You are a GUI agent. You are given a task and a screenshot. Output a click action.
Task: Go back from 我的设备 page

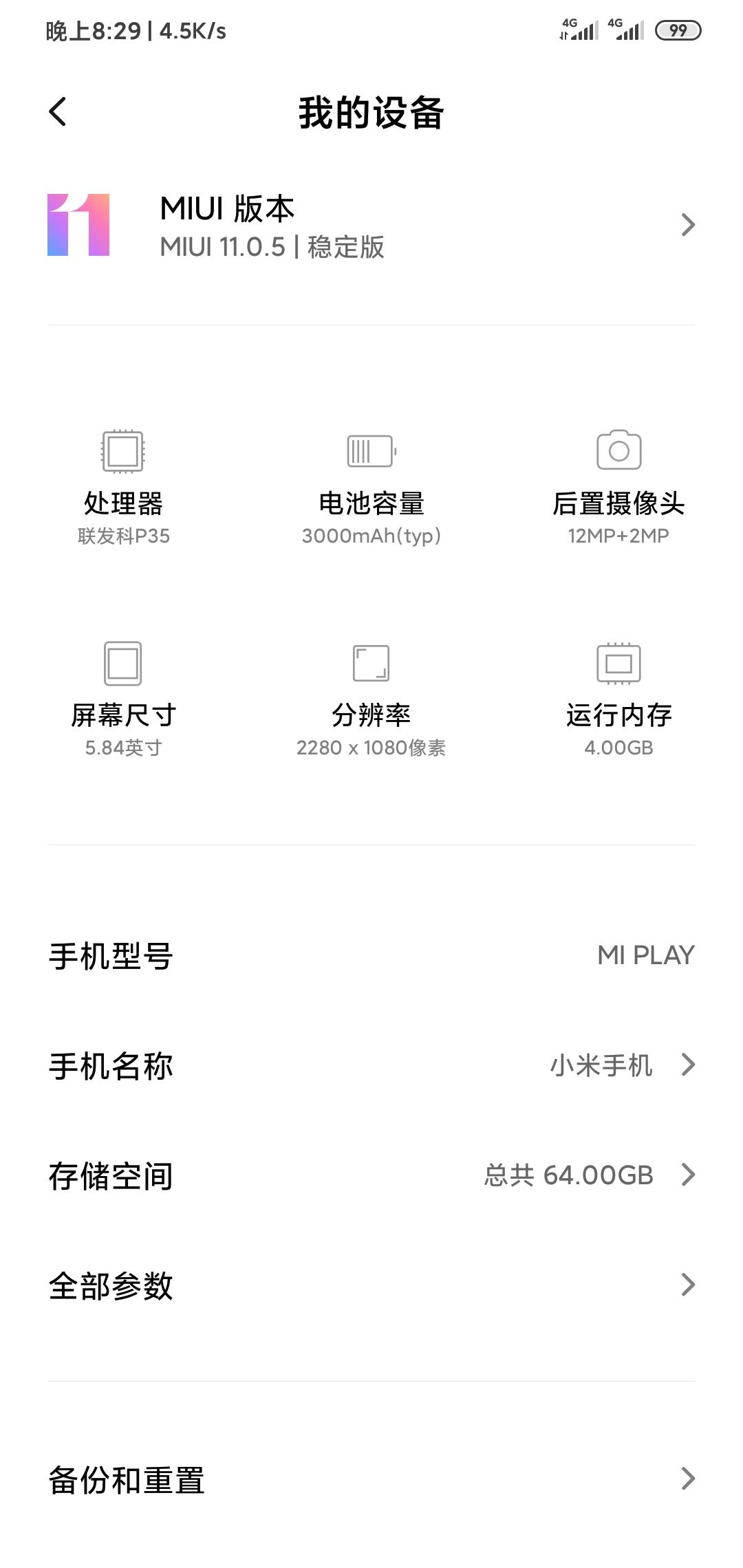[58, 112]
